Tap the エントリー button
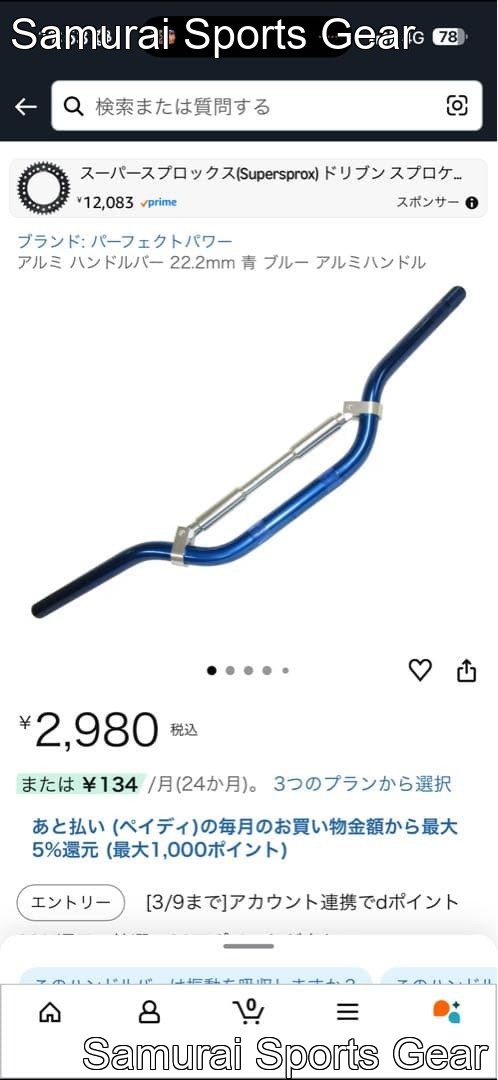 coord(70,902)
